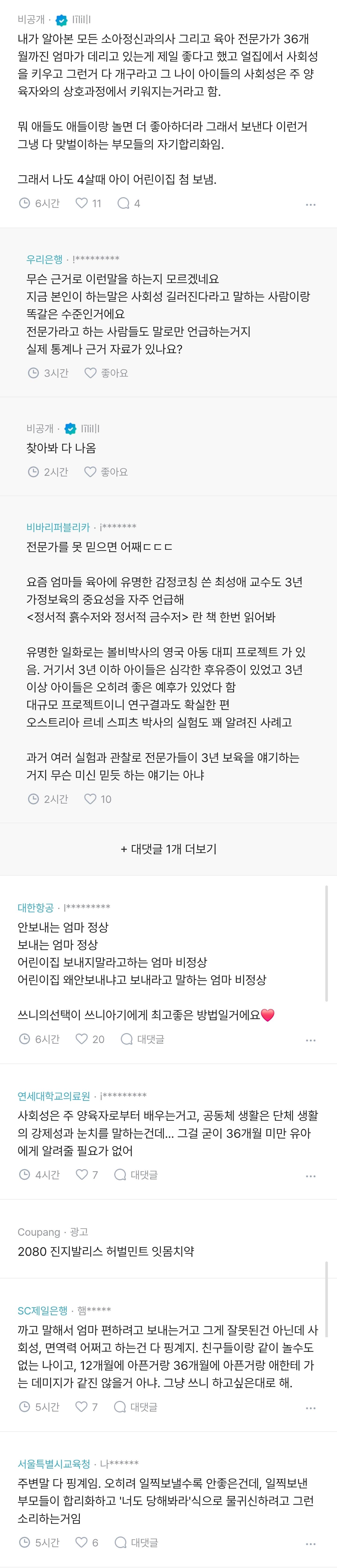Screen dimensions: 337x1568
Task: Reply to the 대한항공 user's comment
Action: tap(143, 1039)
